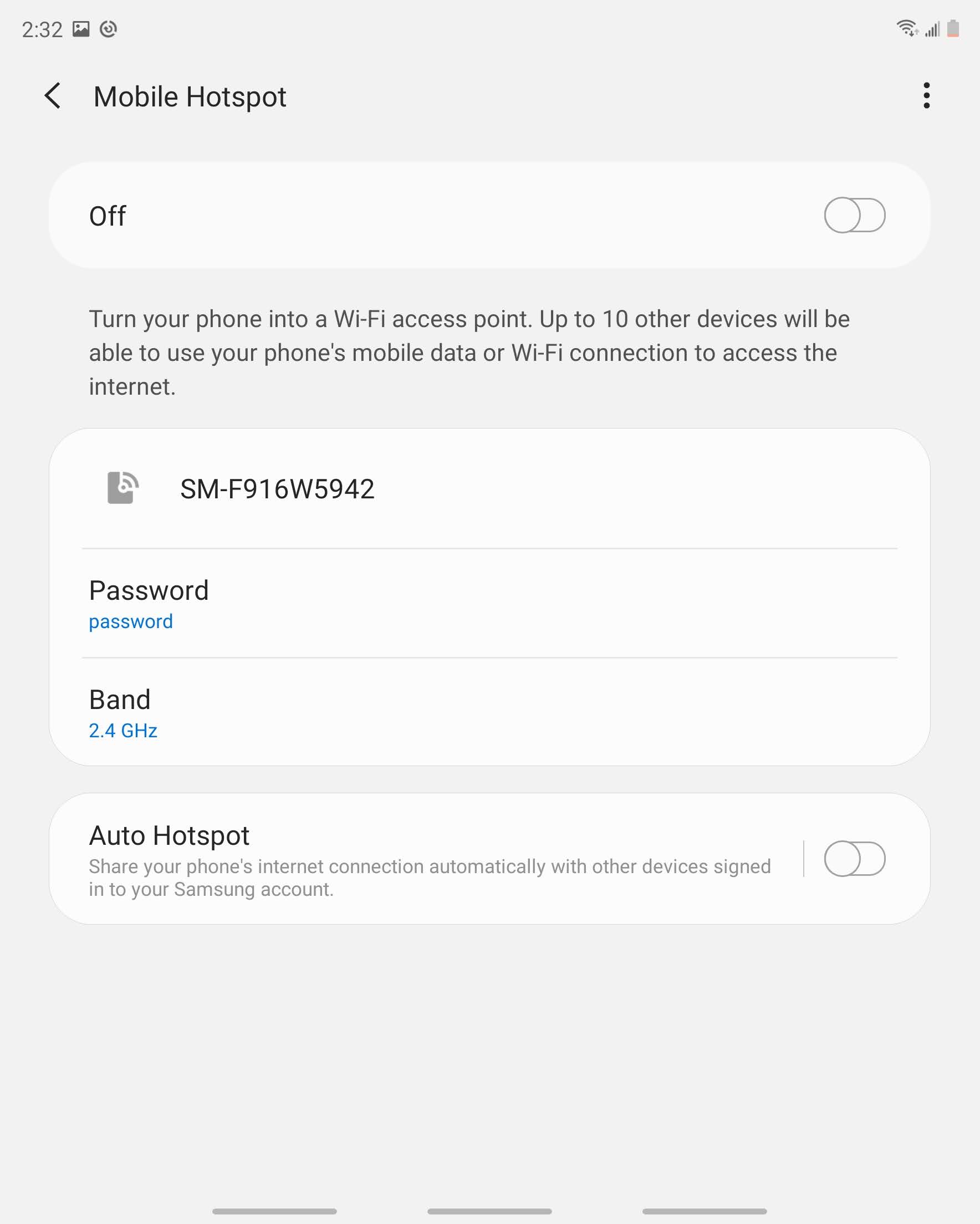Tap the back arrow to leave Mobile Hotspot
Image resolution: width=980 pixels, height=1224 pixels.
click(x=54, y=96)
